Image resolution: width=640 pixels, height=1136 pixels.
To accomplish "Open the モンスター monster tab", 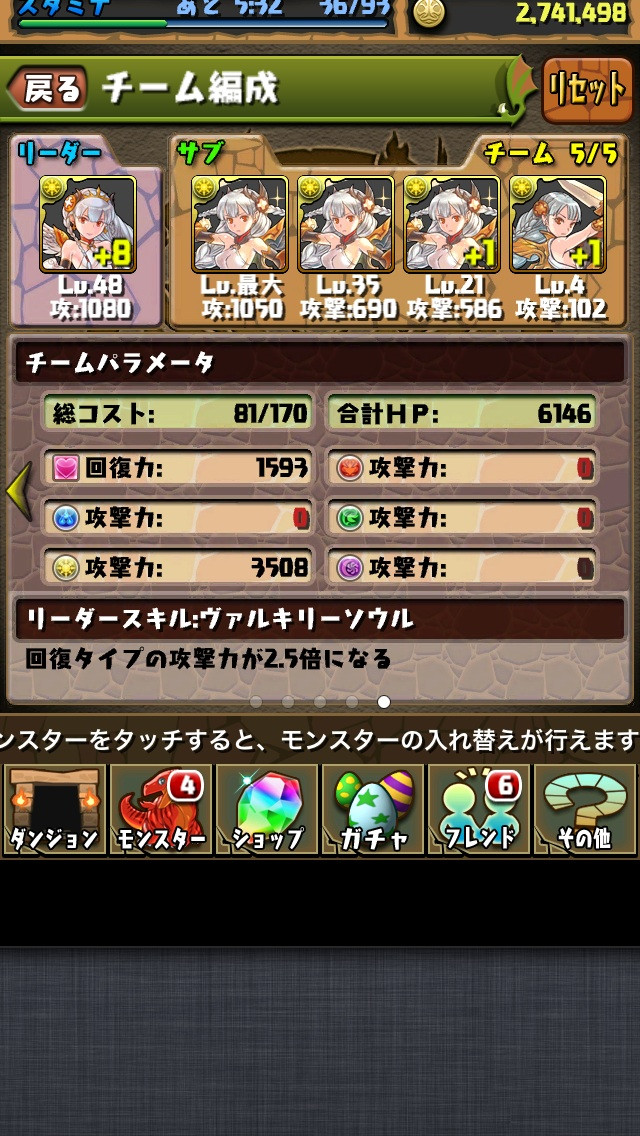I will pos(160,810).
